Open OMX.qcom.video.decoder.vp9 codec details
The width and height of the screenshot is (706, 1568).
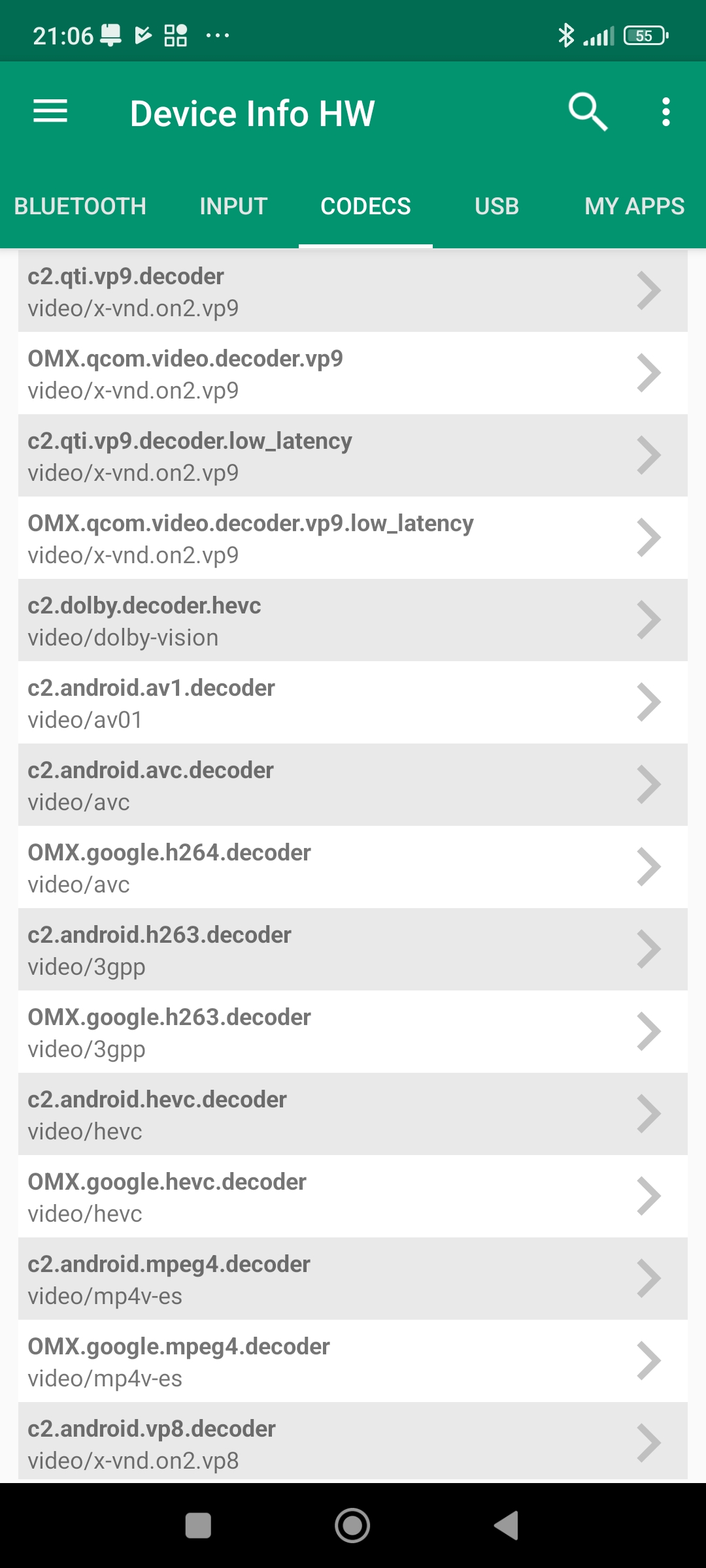pyautogui.click(x=353, y=374)
